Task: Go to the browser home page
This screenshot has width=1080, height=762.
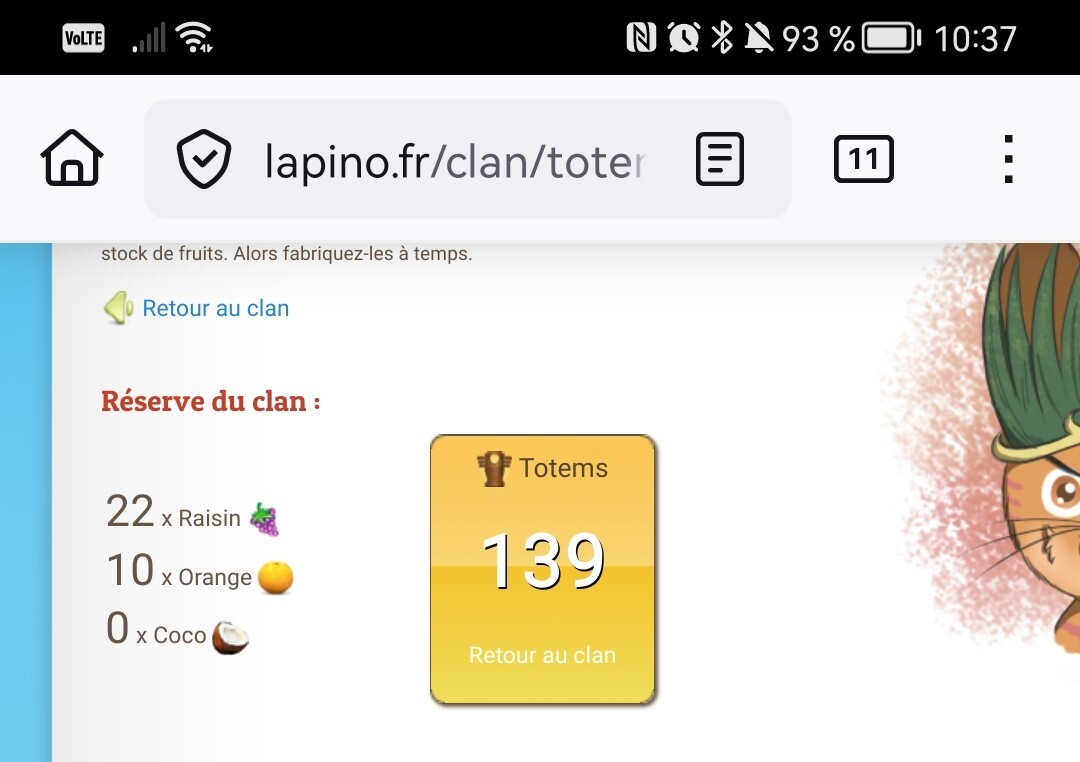Action: [x=72, y=158]
